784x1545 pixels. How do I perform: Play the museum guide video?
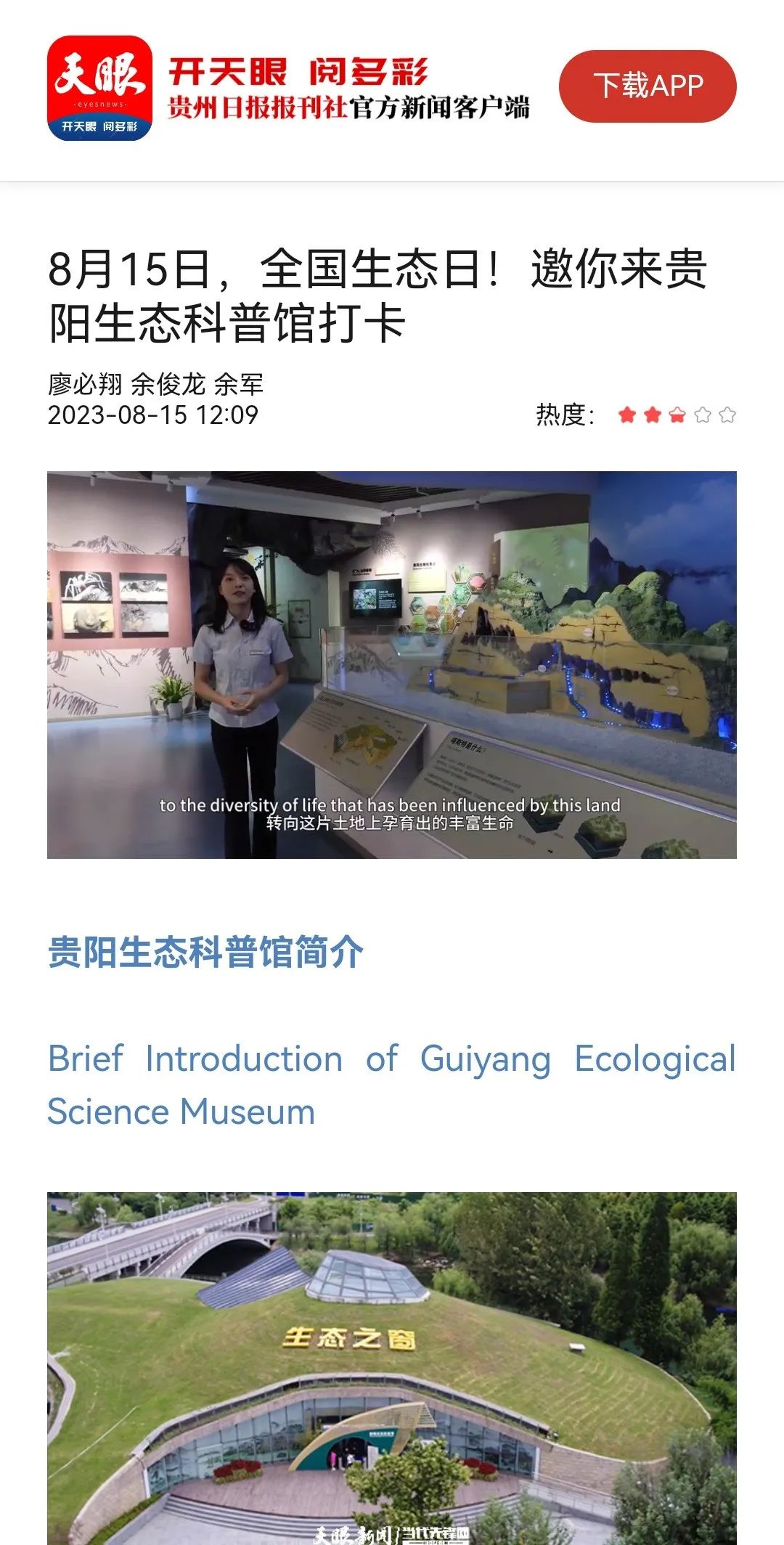point(392,664)
